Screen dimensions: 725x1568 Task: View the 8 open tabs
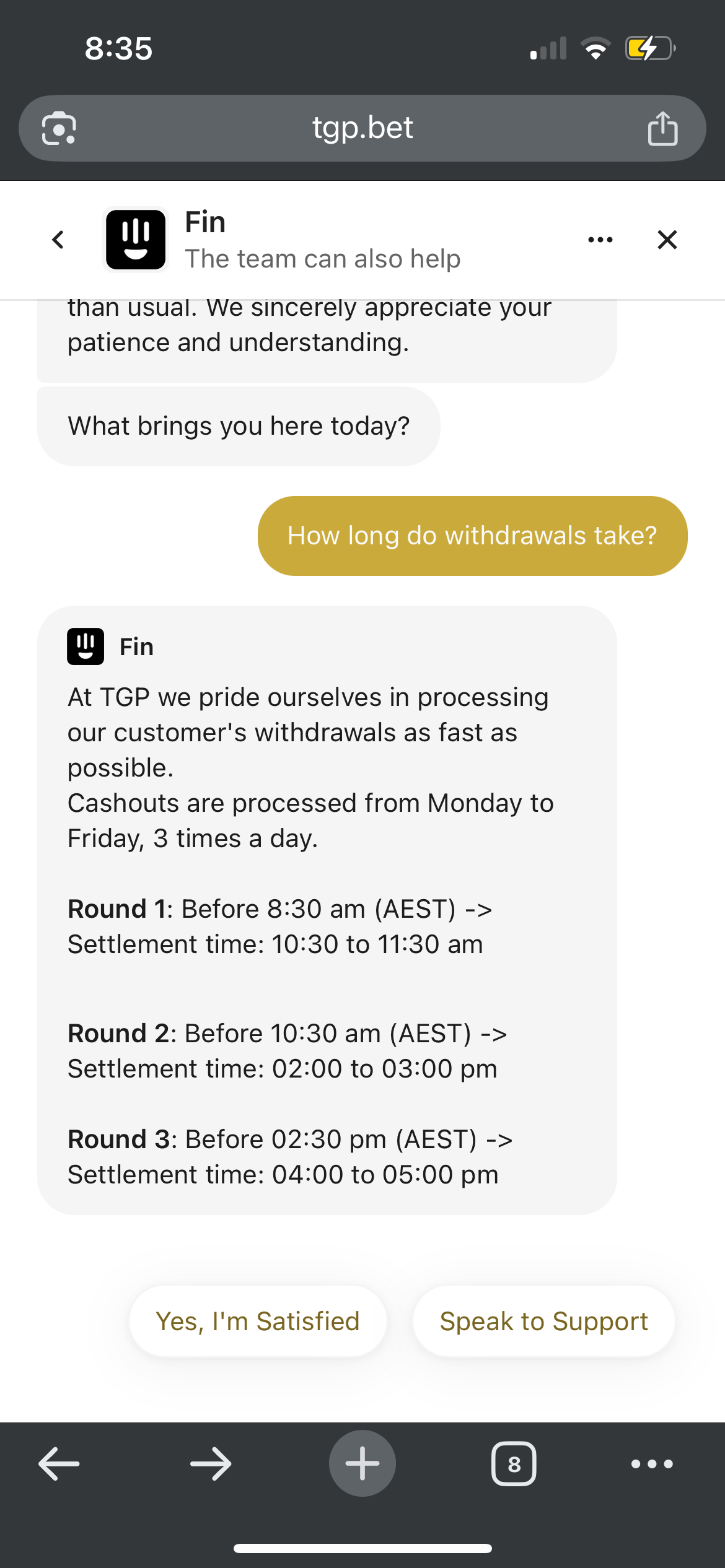(x=514, y=1464)
